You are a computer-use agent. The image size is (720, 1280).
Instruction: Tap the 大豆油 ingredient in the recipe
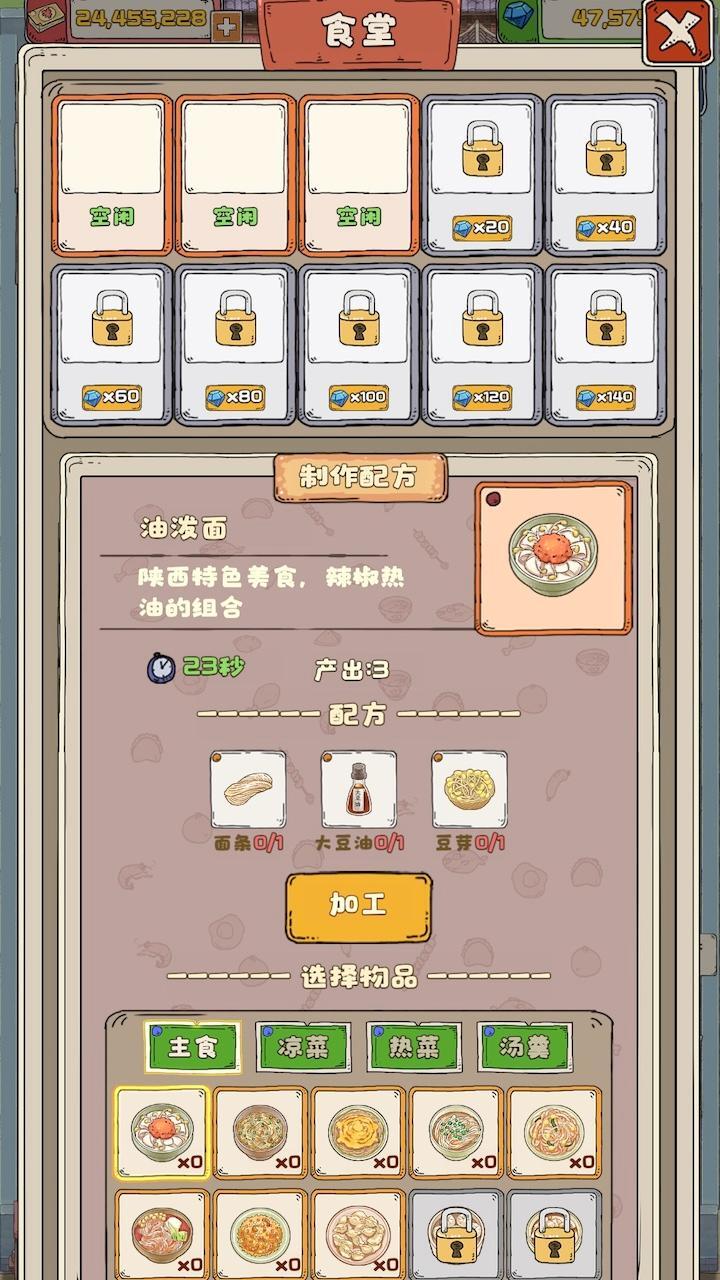click(x=359, y=790)
